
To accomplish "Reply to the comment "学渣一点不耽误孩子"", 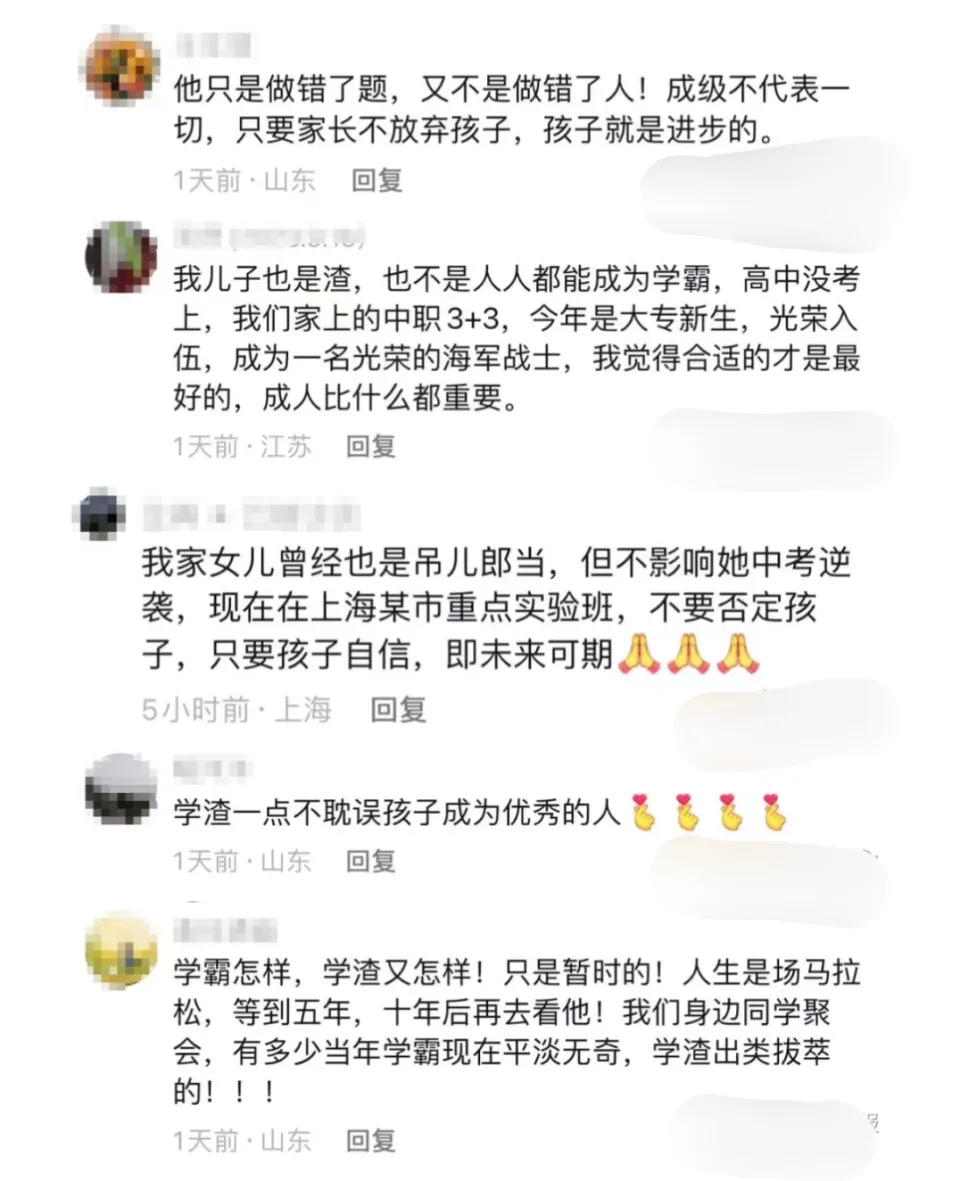I will 371,860.
